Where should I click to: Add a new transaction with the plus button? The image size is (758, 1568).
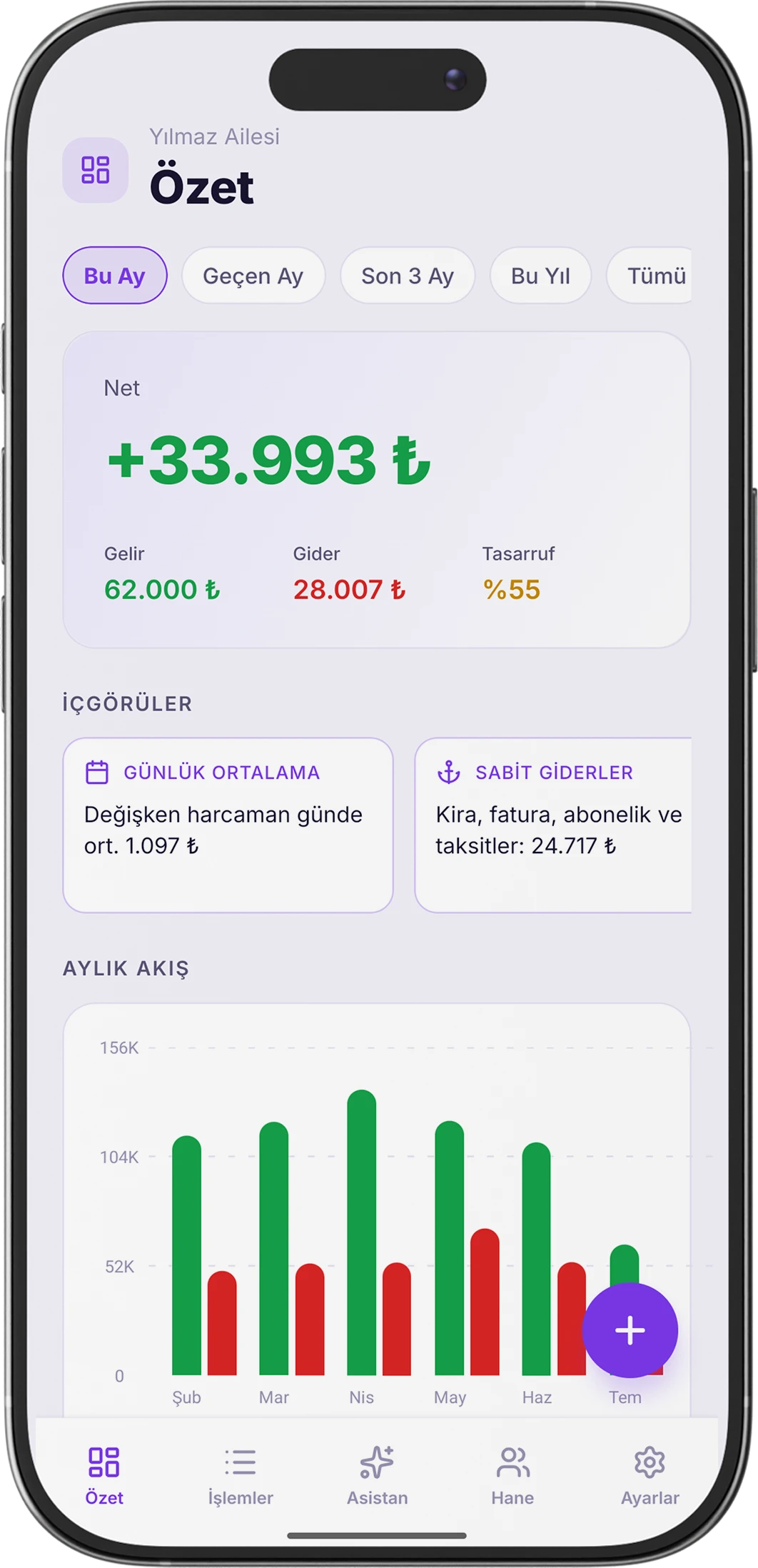tap(630, 1330)
